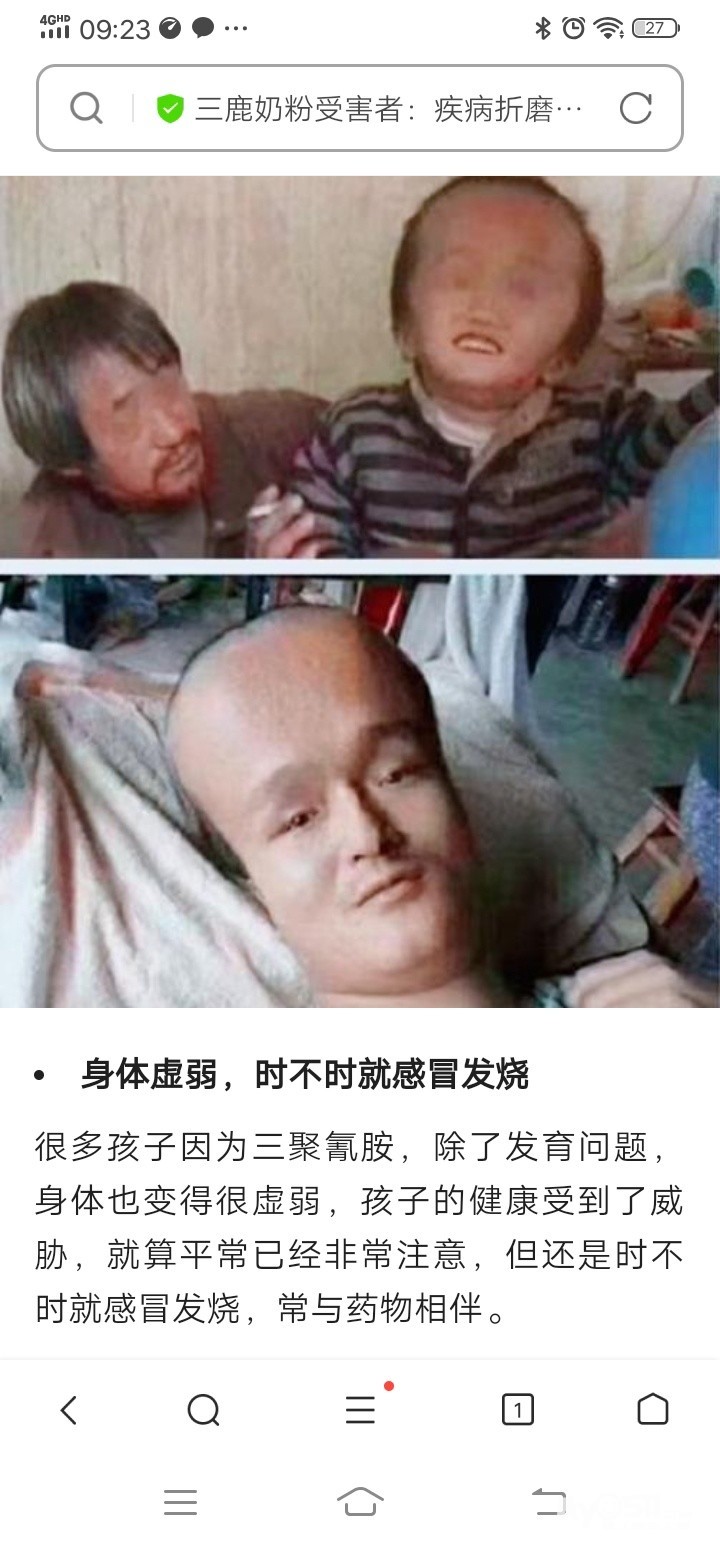This screenshot has height=1544, width=720.
Task: Open the browser menu
Action: [360, 1410]
